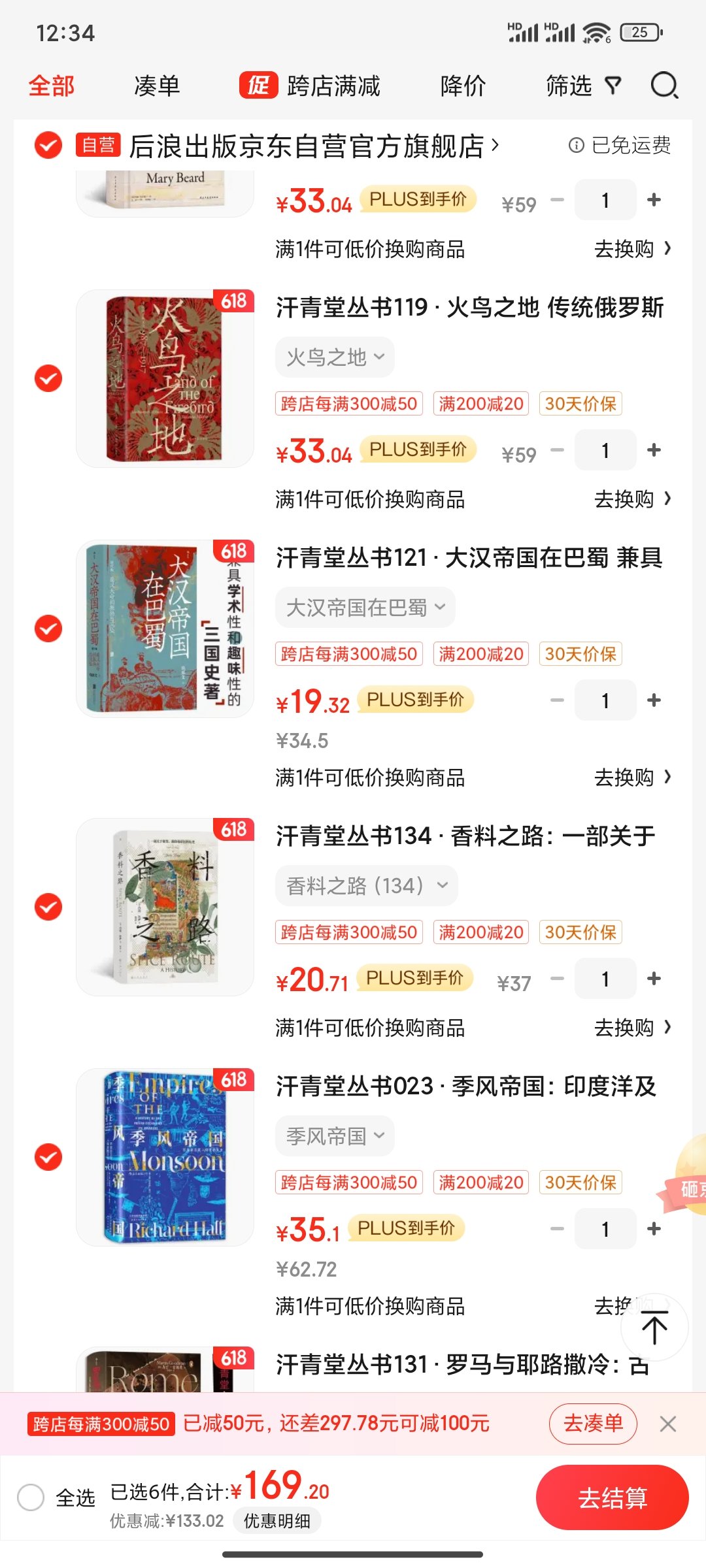Expand the 香料之路（134） option selector

pyautogui.click(x=366, y=886)
